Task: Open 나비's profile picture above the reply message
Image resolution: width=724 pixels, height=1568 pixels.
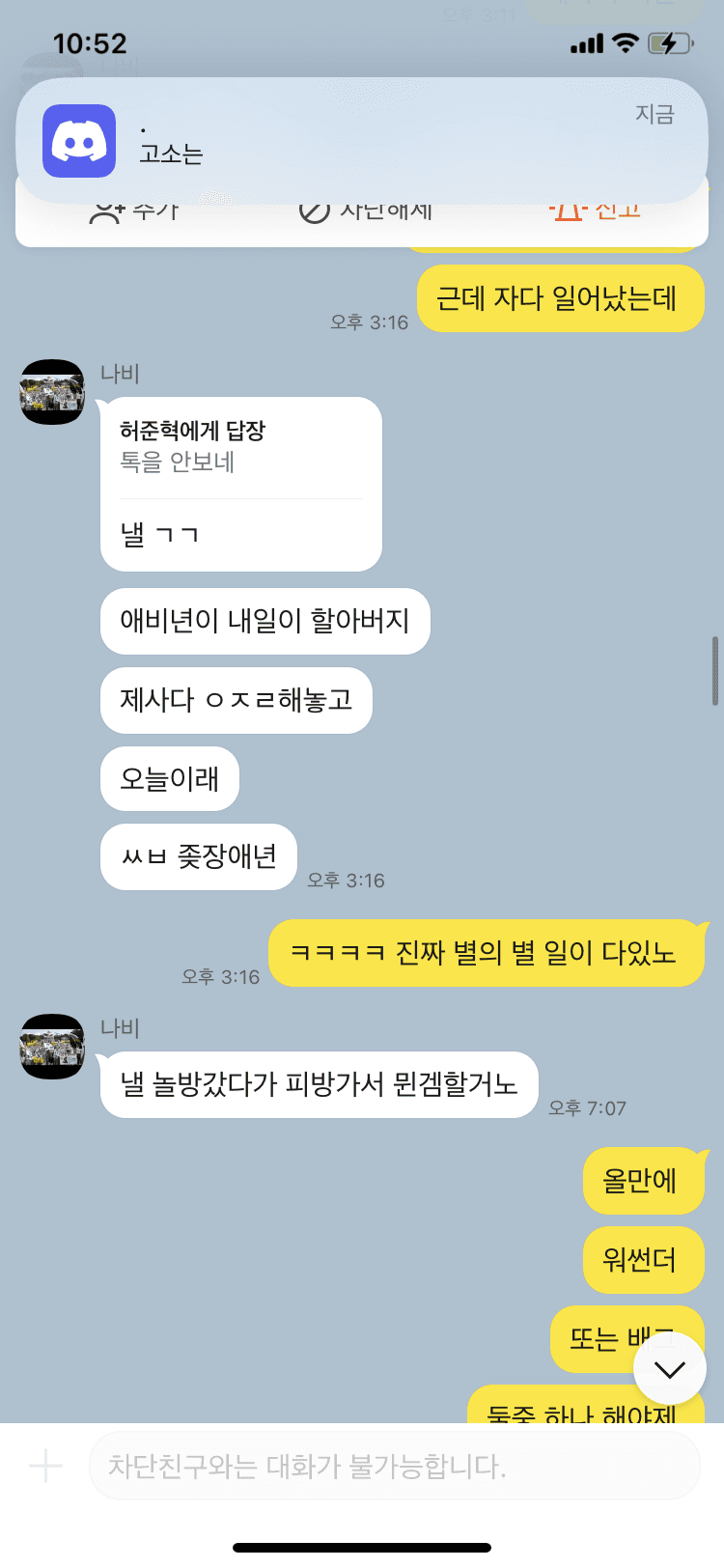Action: 52,392
